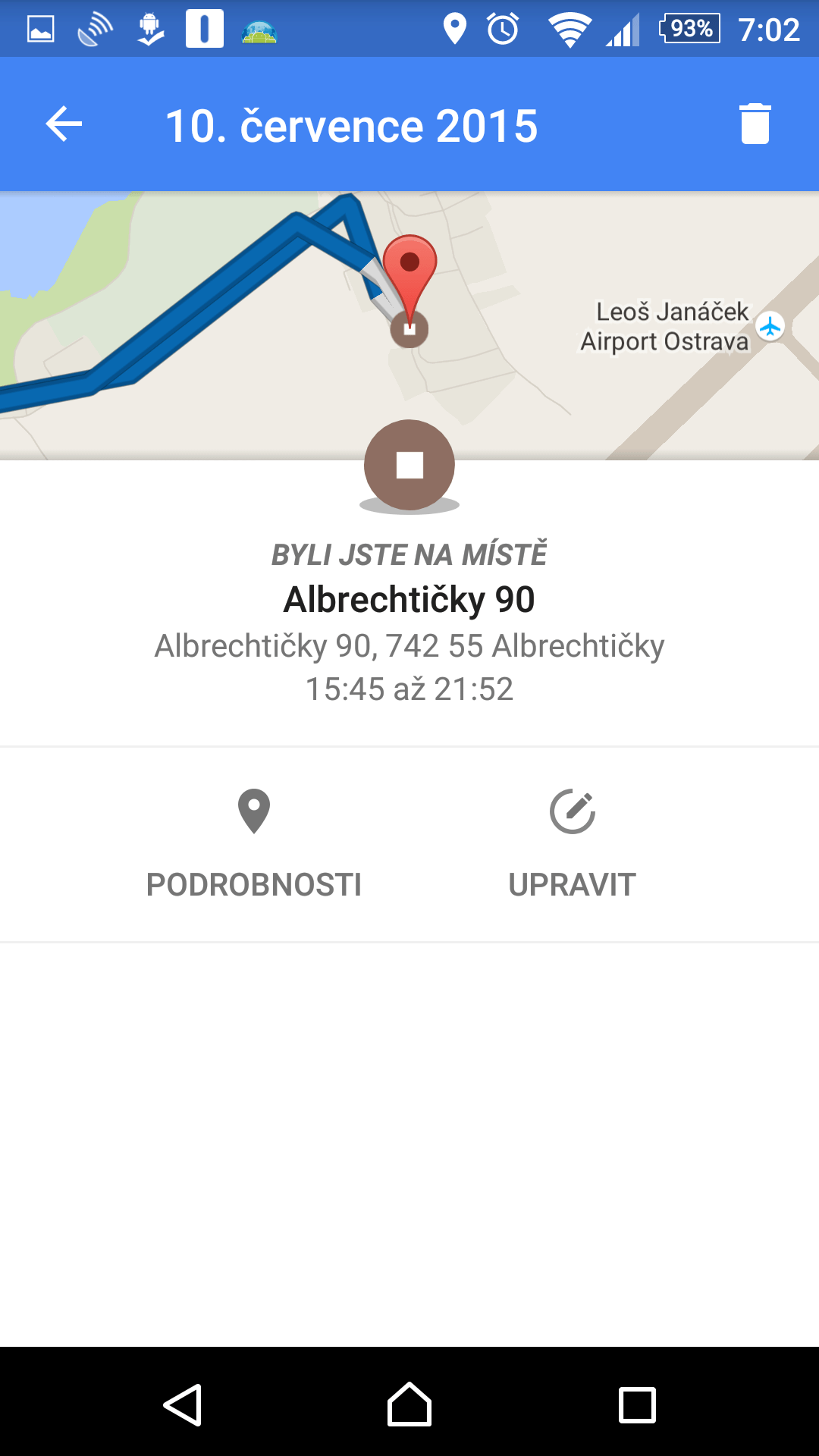Image resolution: width=819 pixels, height=1456 pixels.
Task: Return to the Android home screen
Action: point(409,1404)
